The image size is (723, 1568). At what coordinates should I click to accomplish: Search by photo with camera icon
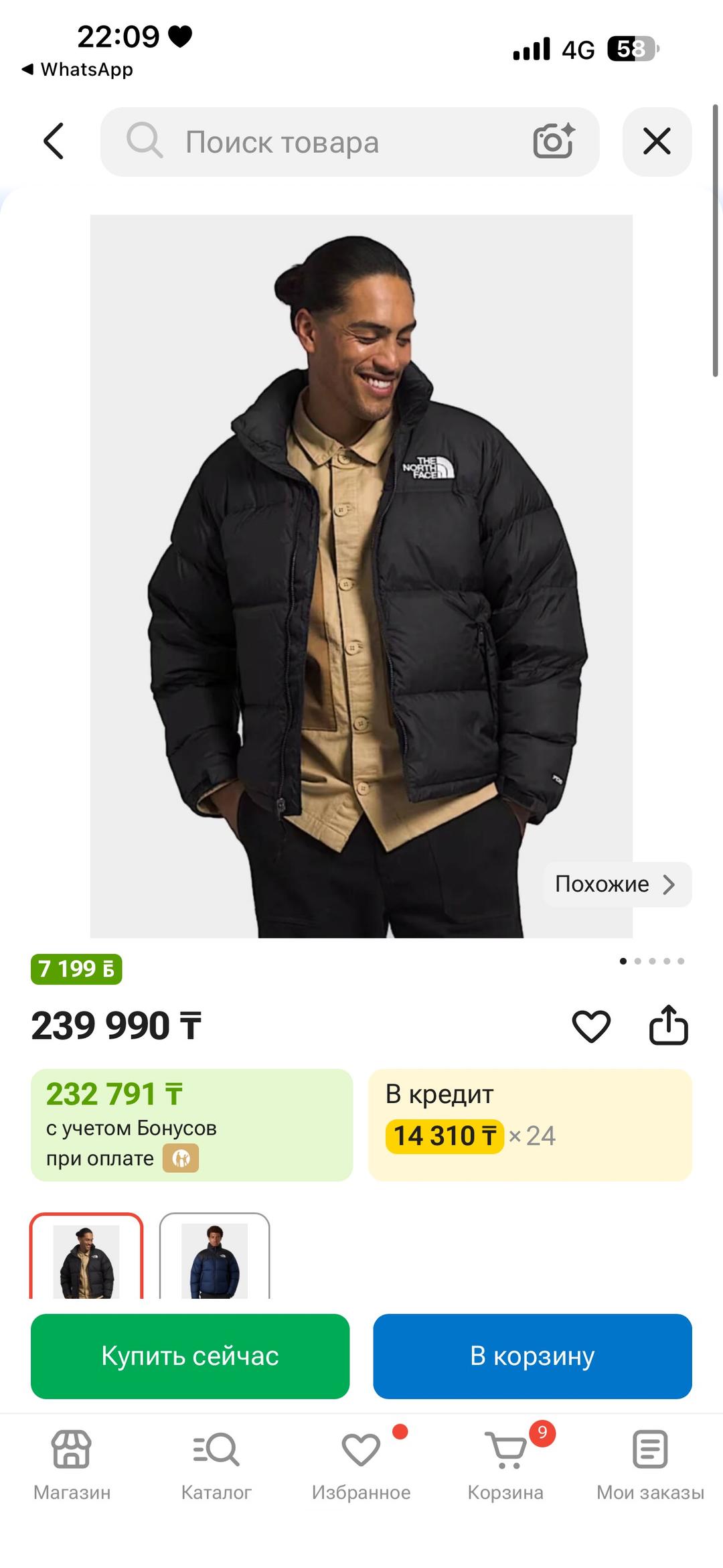(554, 141)
